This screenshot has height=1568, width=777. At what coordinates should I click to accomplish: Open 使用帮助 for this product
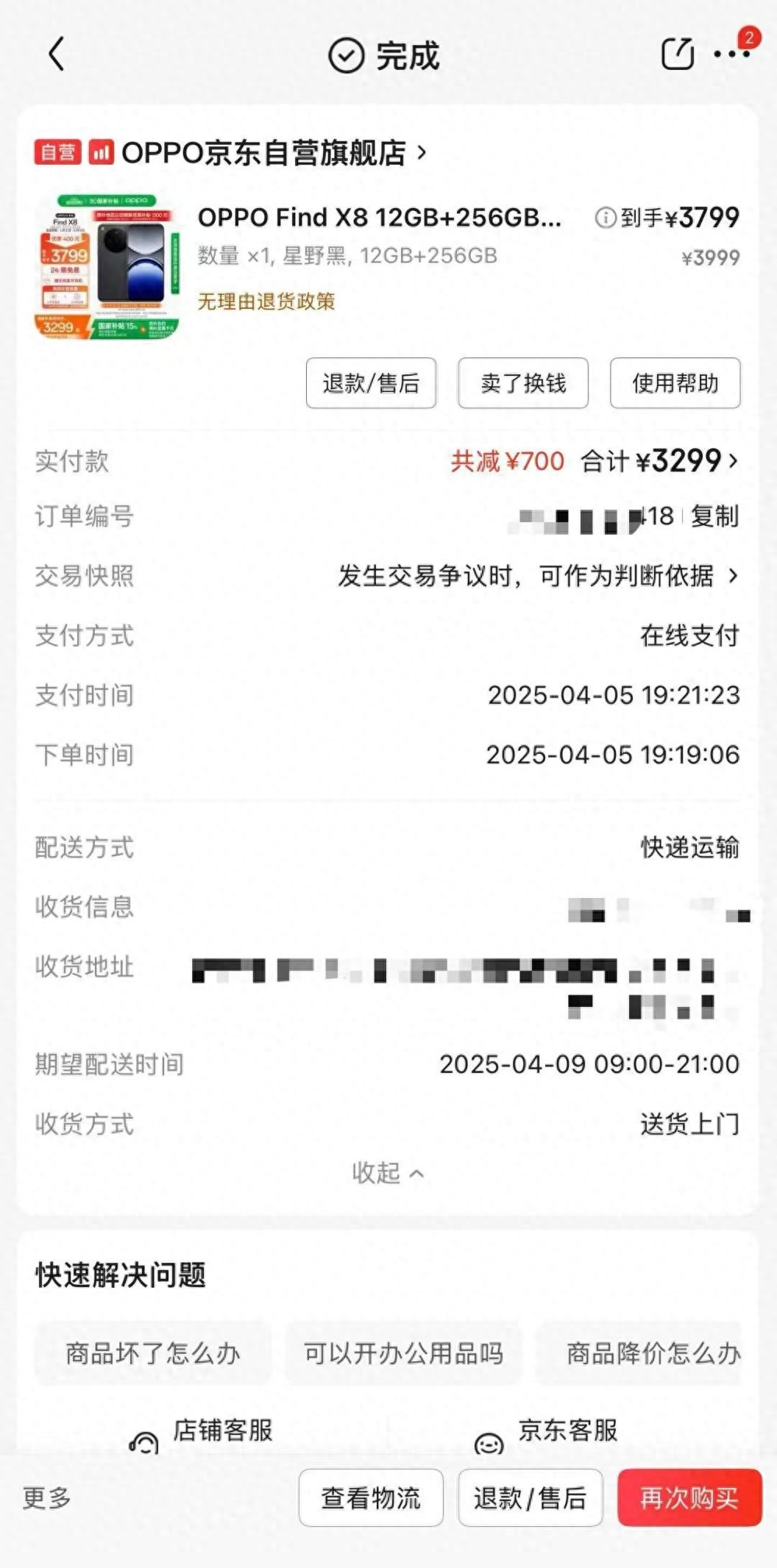pyautogui.click(x=675, y=383)
